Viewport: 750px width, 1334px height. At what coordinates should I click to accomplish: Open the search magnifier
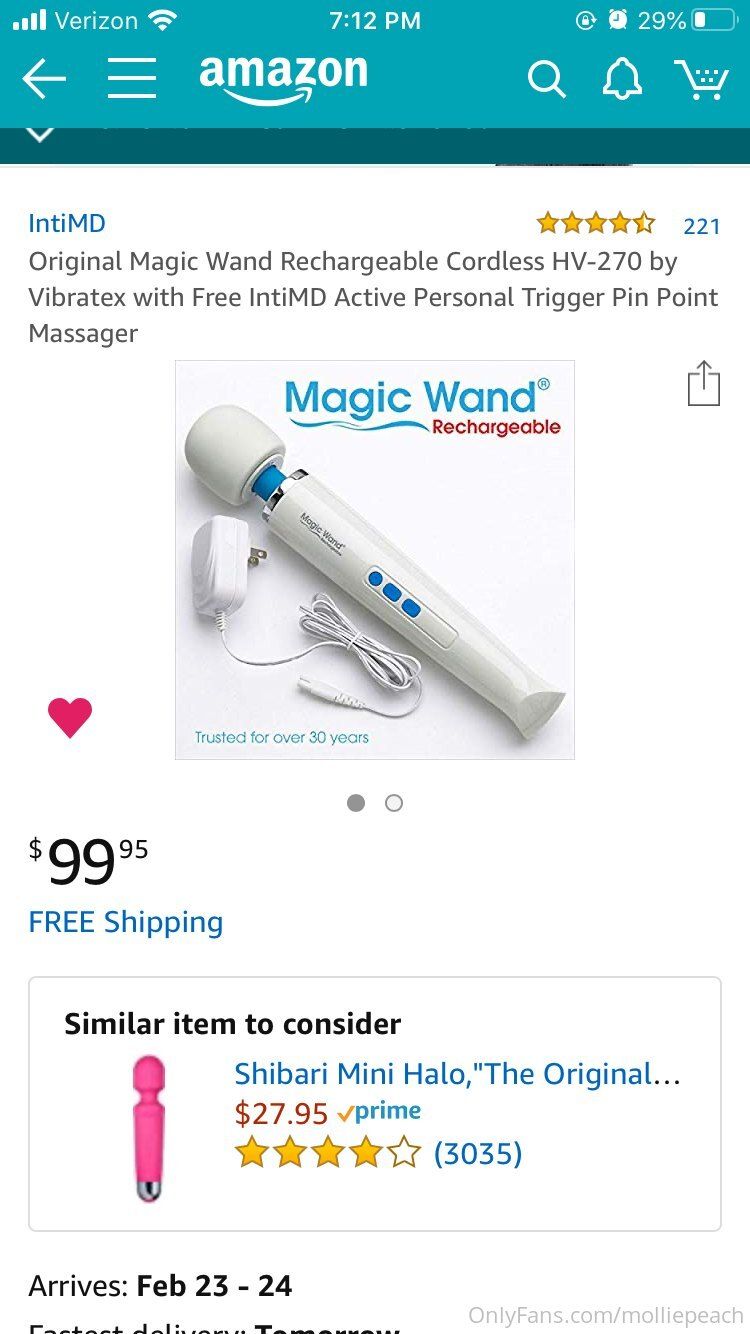point(546,79)
